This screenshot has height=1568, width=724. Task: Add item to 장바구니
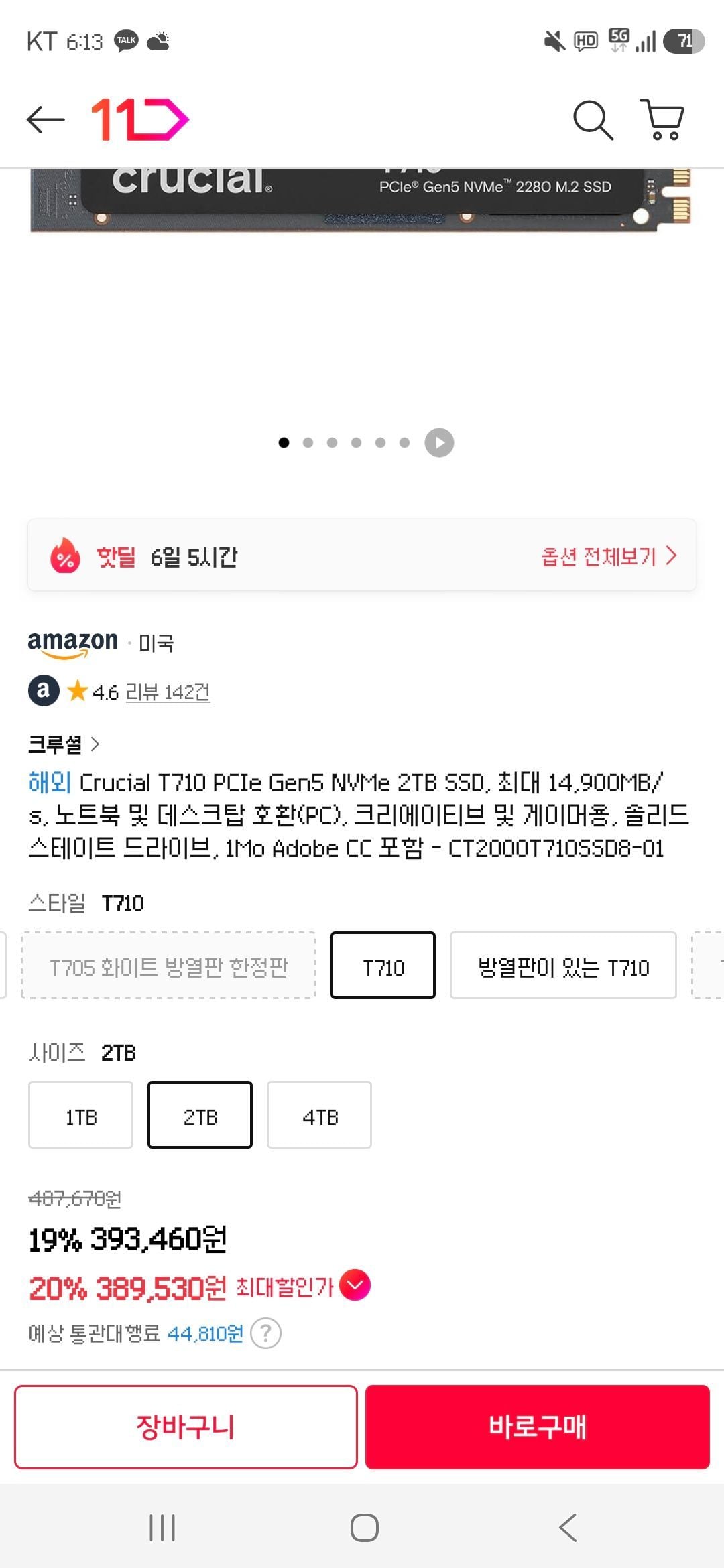tap(186, 1427)
